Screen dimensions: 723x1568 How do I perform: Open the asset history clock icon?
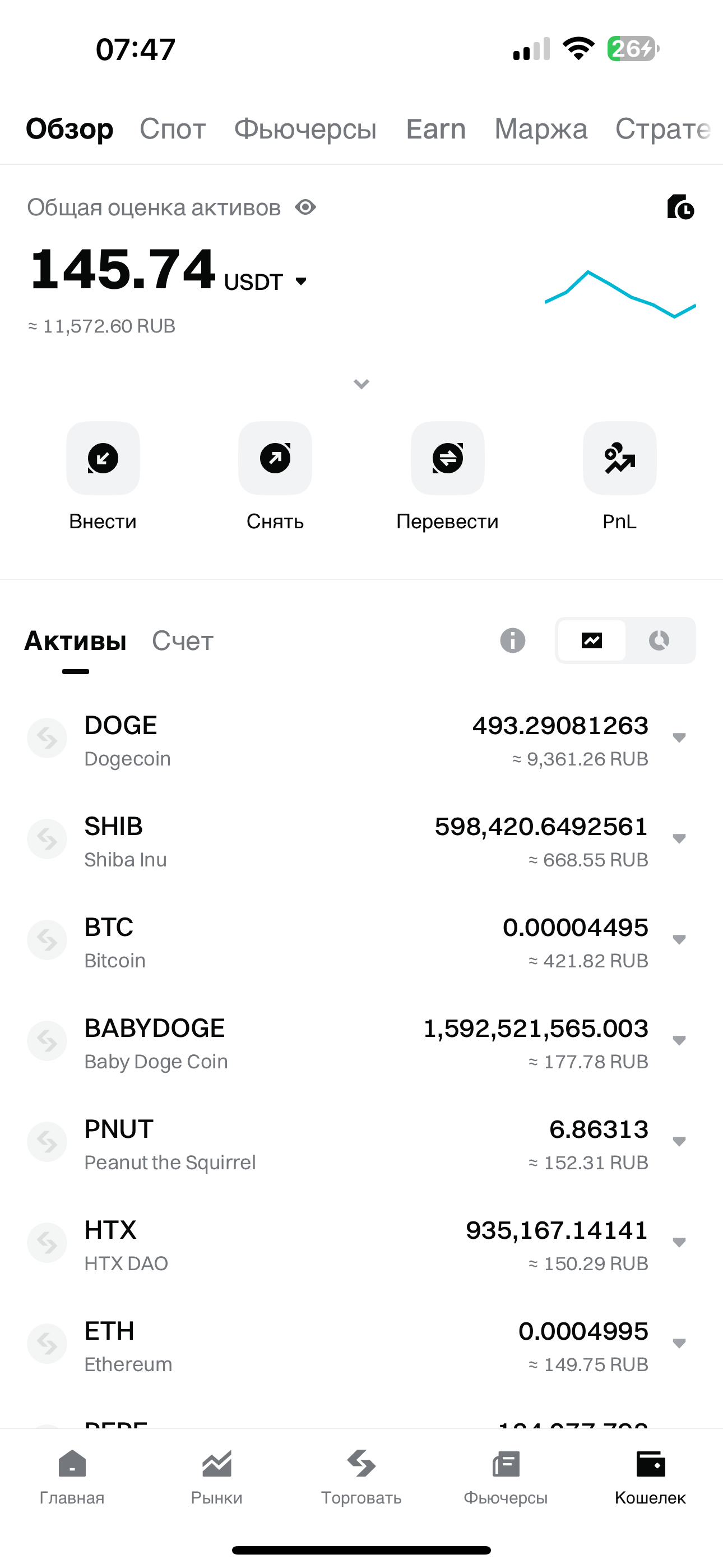point(680,207)
